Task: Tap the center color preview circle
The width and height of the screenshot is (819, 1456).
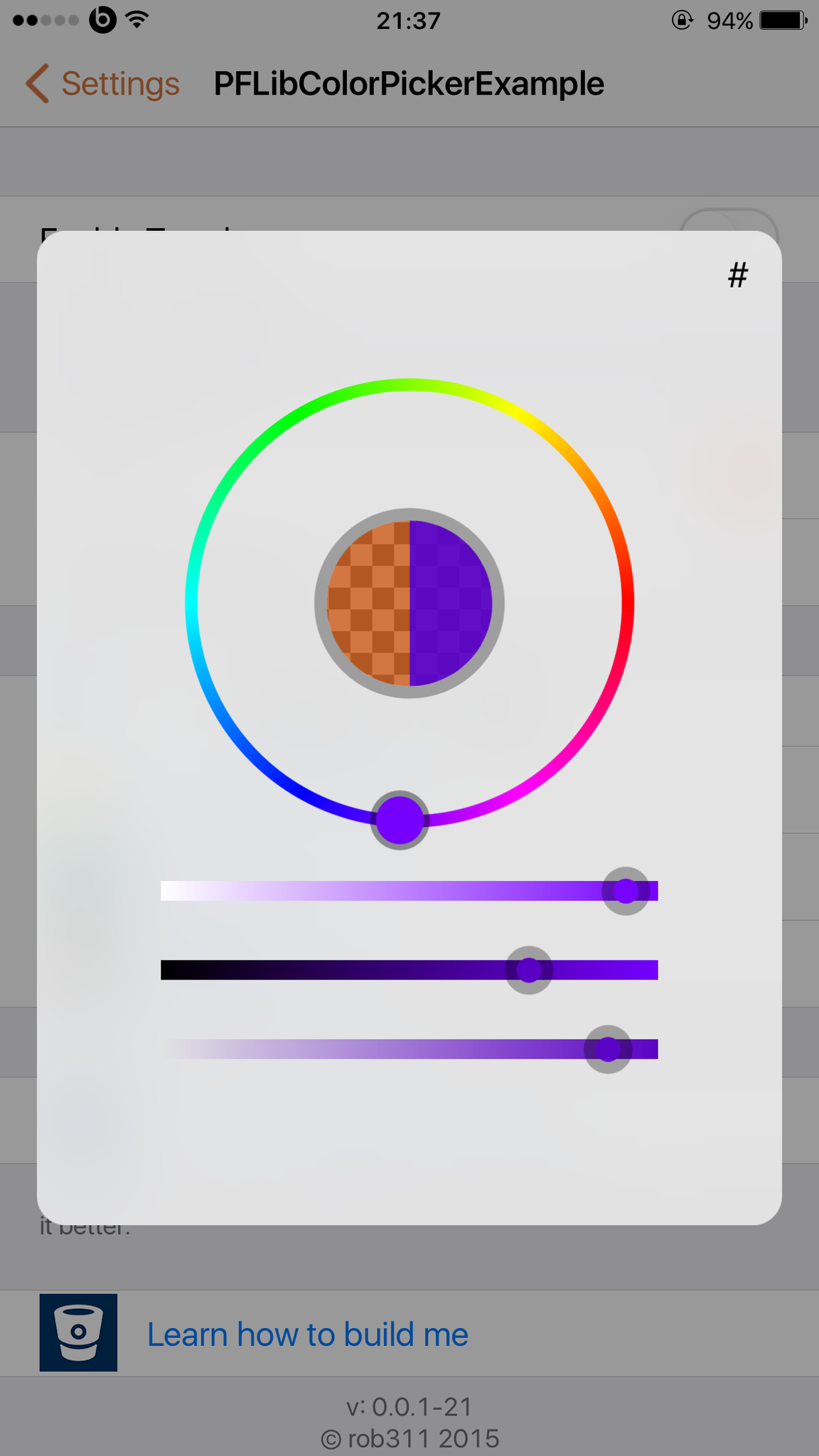Action: pyautogui.click(x=409, y=603)
